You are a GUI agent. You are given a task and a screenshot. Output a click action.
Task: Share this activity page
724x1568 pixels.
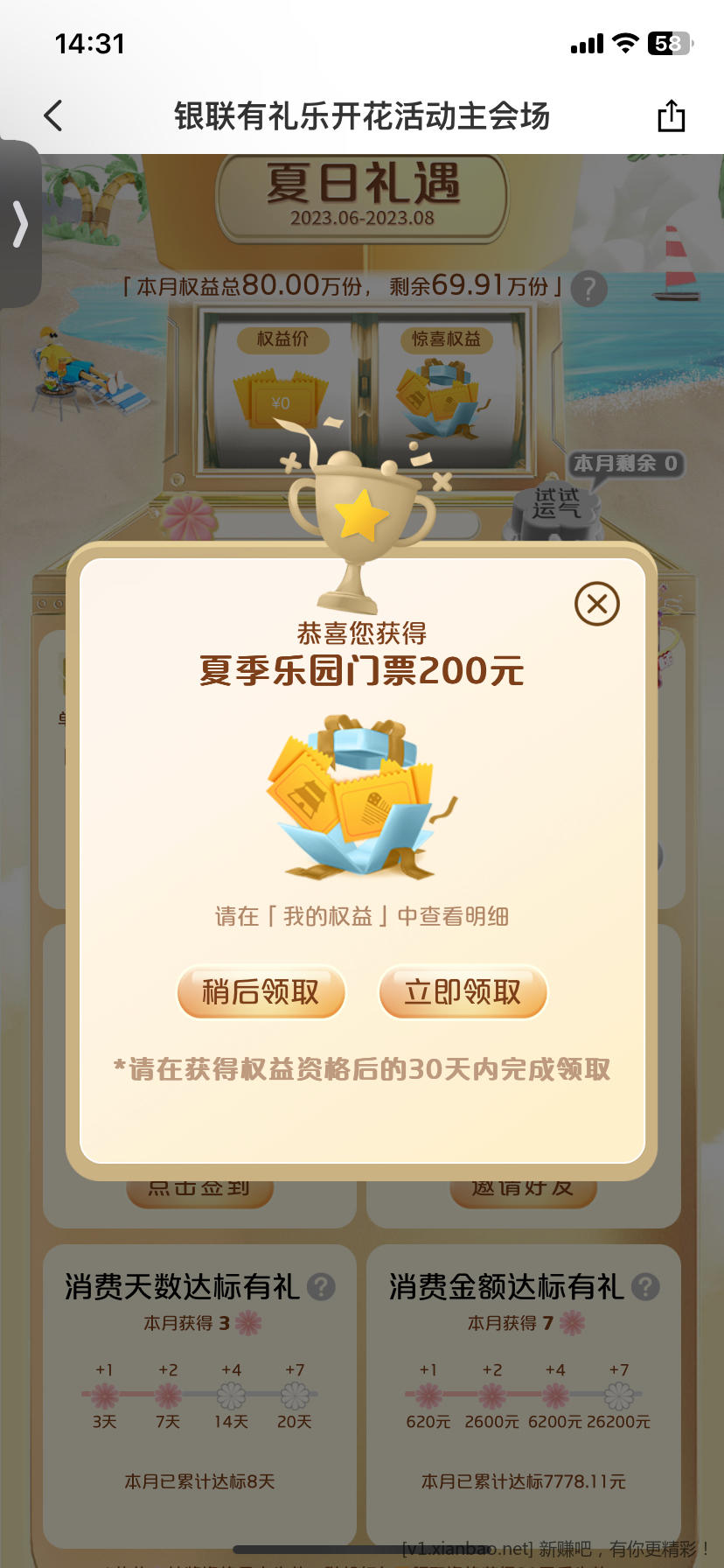pos(671,115)
